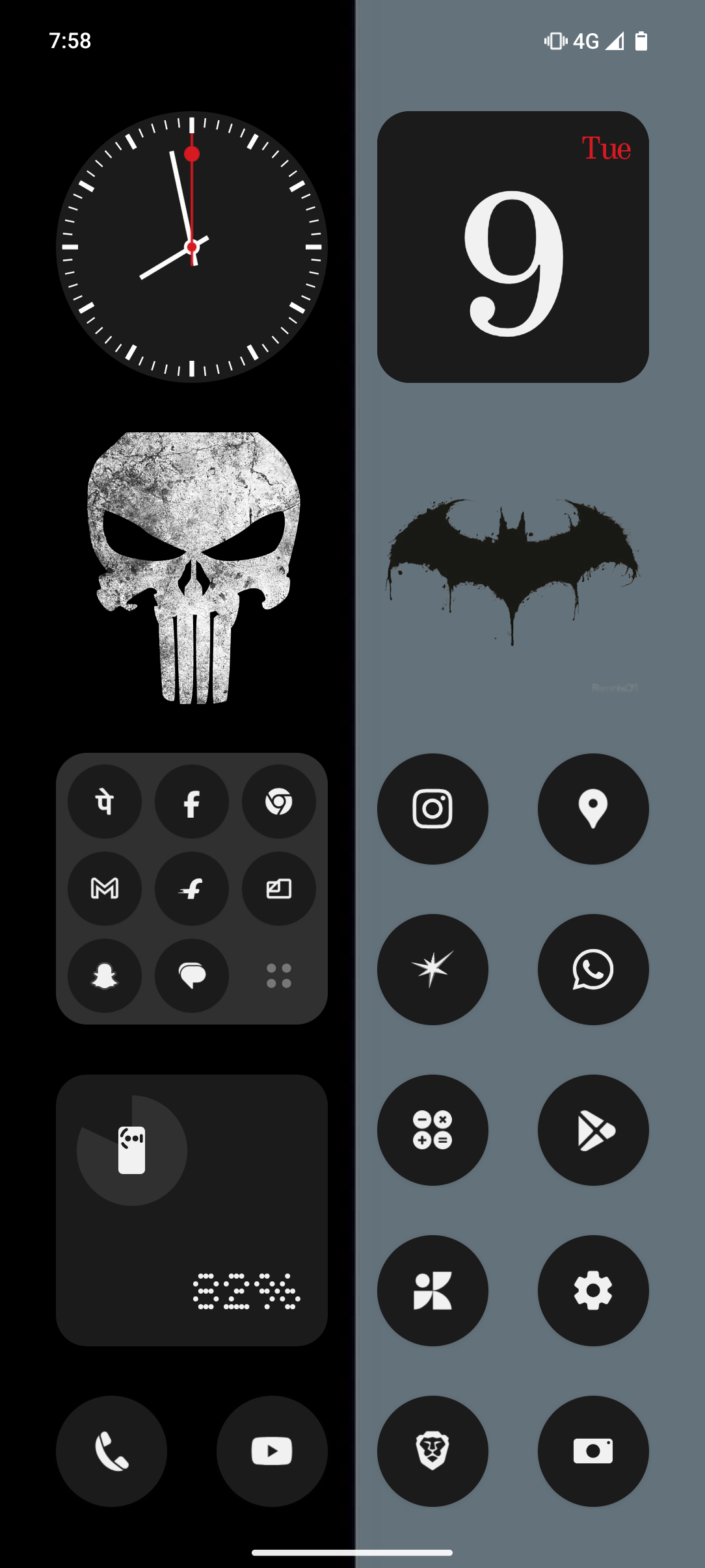Open WhatsApp
This screenshot has height=1568, width=705.
tap(592, 969)
